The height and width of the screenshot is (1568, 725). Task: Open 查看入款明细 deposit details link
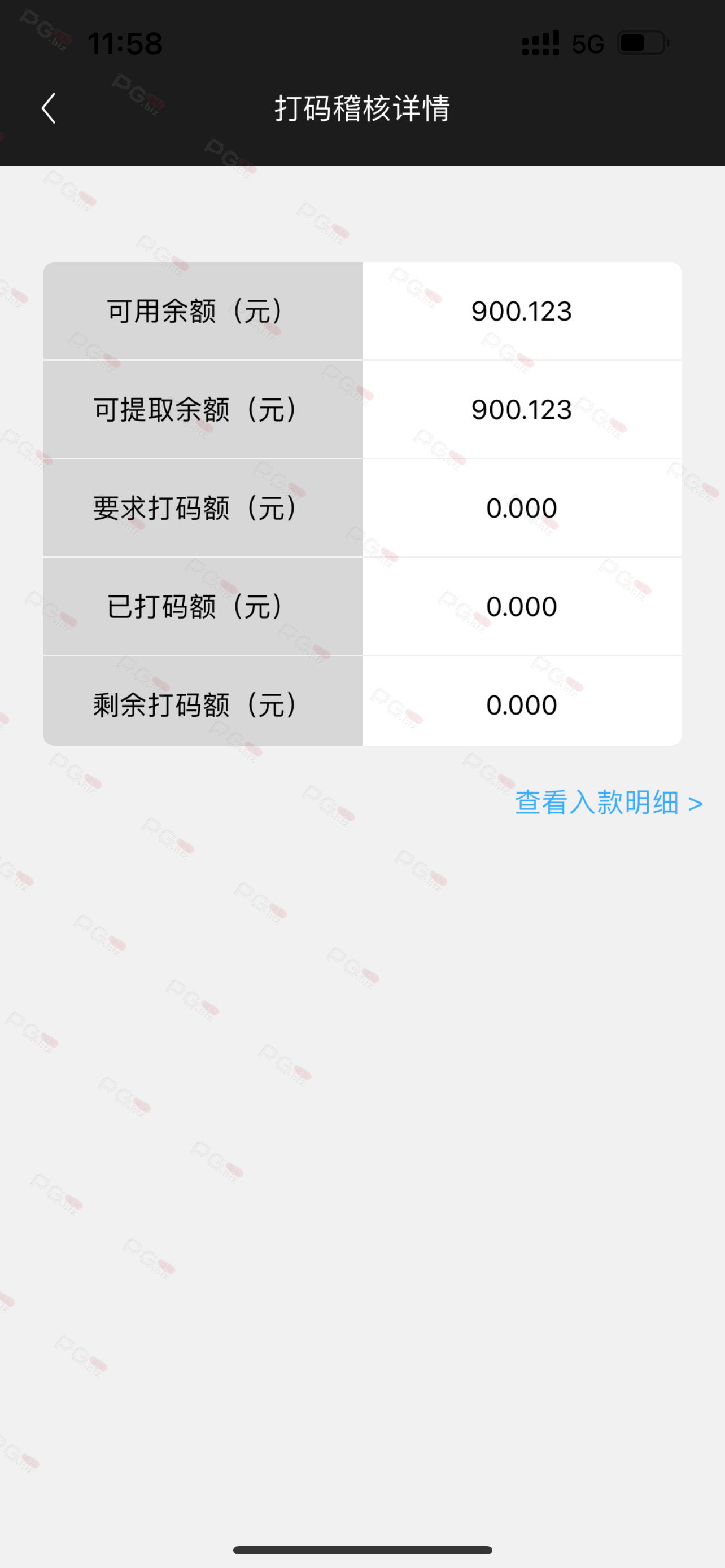pos(609,802)
